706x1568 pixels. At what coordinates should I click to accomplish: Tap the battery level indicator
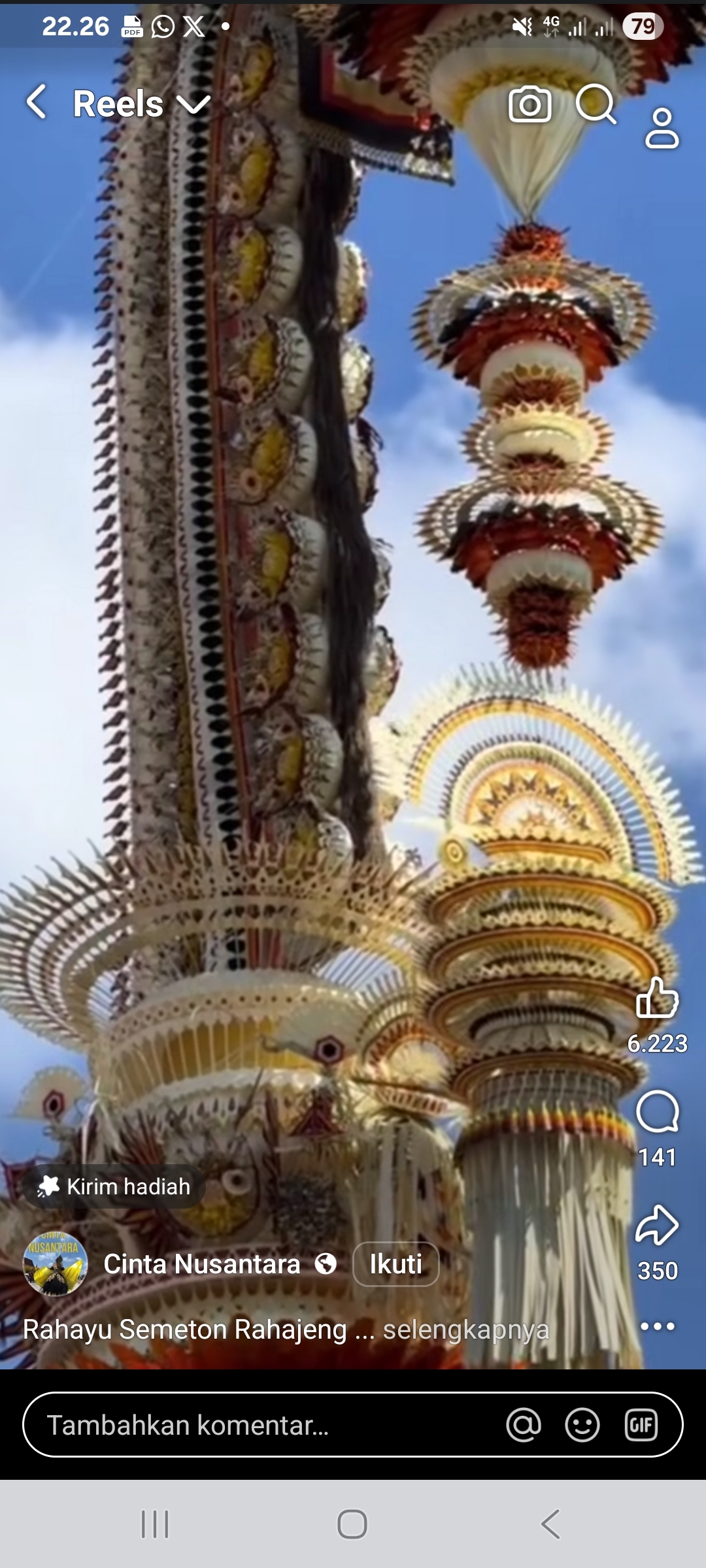pyautogui.click(x=643, y=25)
